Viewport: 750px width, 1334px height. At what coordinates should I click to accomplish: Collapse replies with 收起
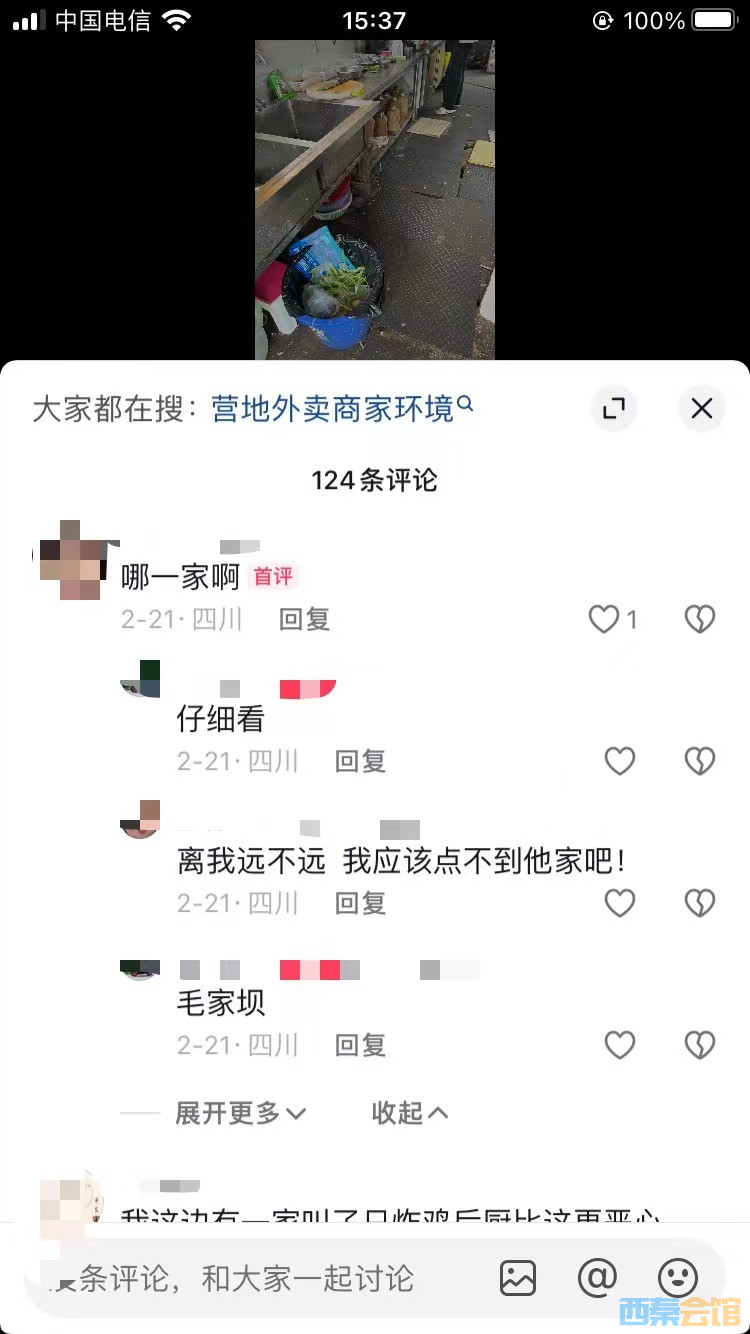pyautogui.click(x=409, y=1113)
